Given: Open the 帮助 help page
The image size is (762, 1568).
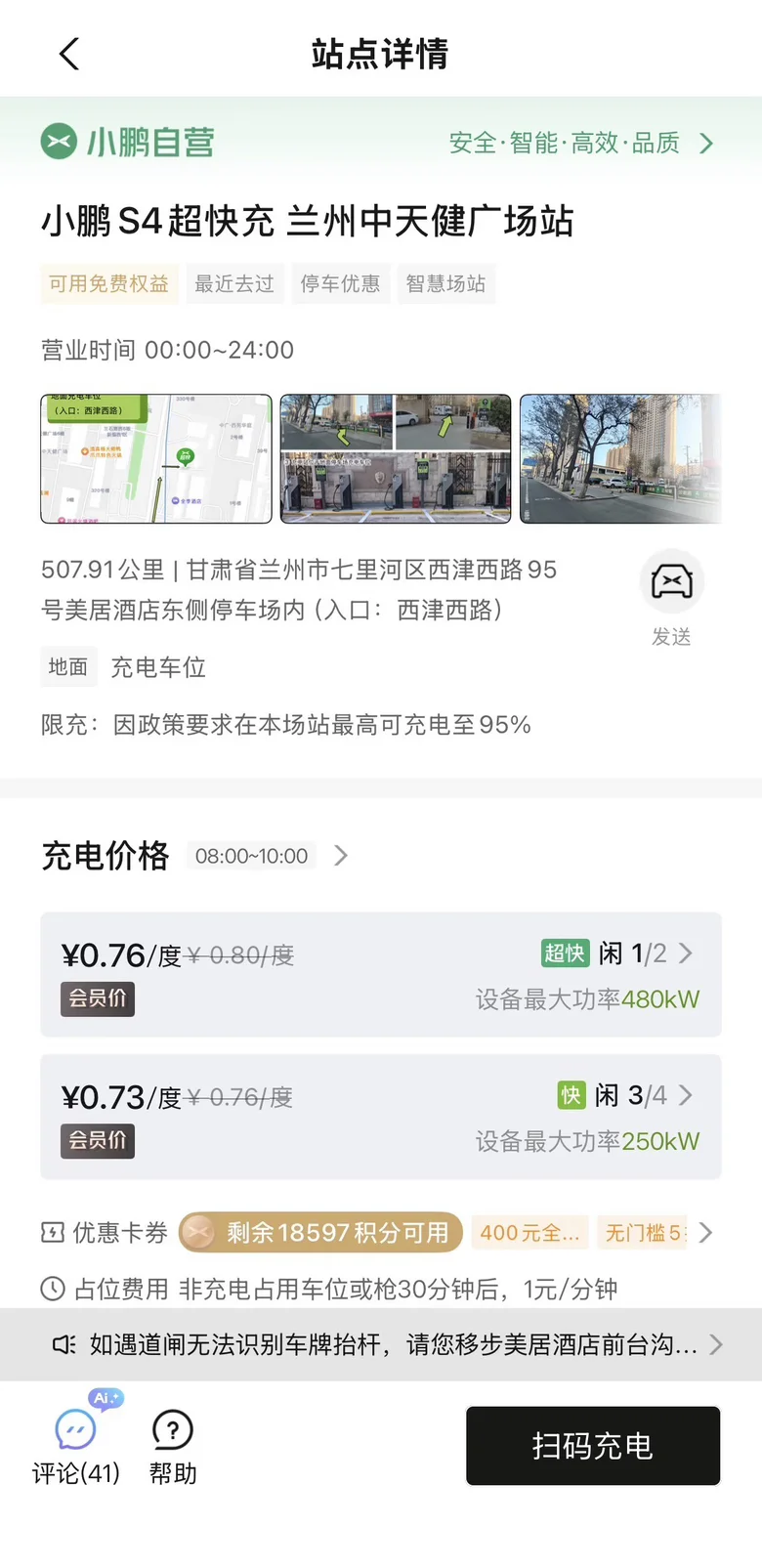Looking at the screenshot, I should tap(173, 1447).
